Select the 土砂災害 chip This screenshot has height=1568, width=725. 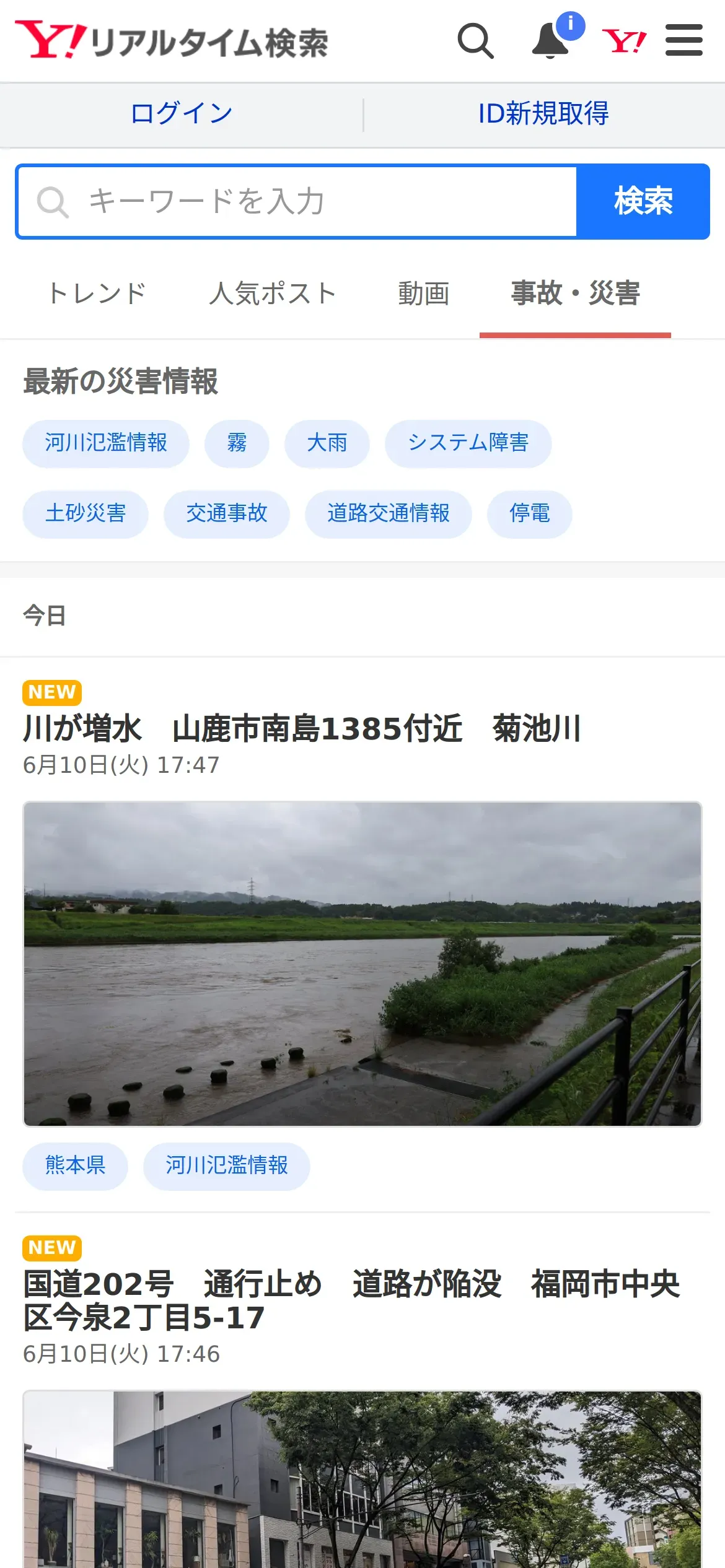pos(86,514)
